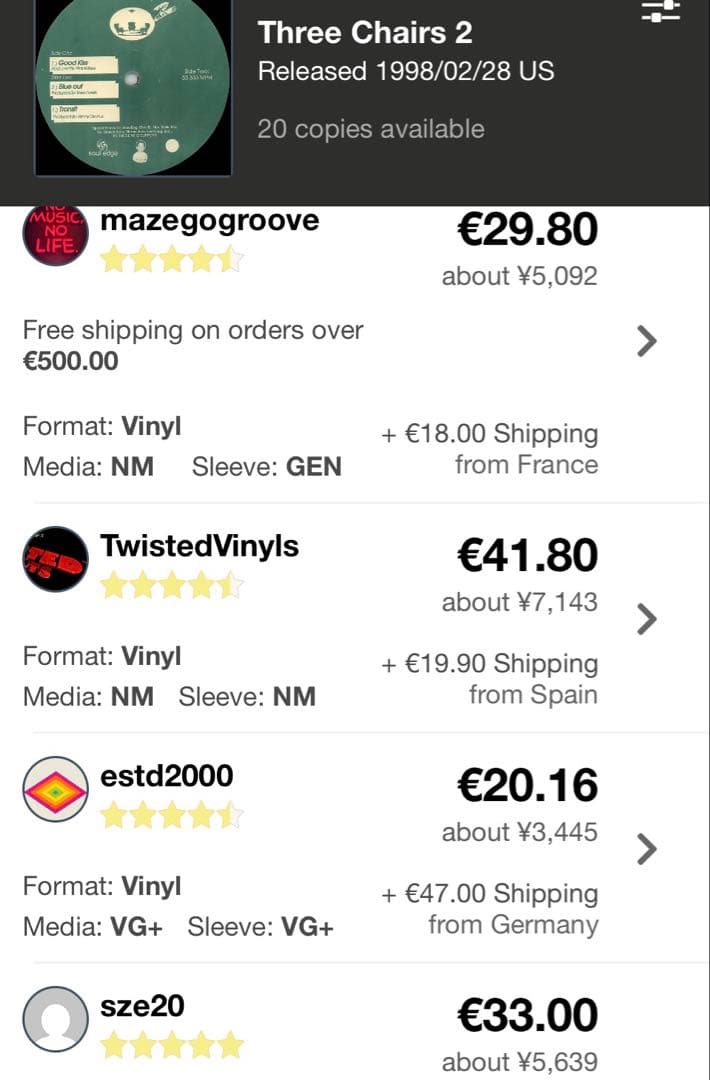The width and height of the screenshot is (710, 1080).
Task: Open mazegogroove's €29.80 listing
Action: 647,342
